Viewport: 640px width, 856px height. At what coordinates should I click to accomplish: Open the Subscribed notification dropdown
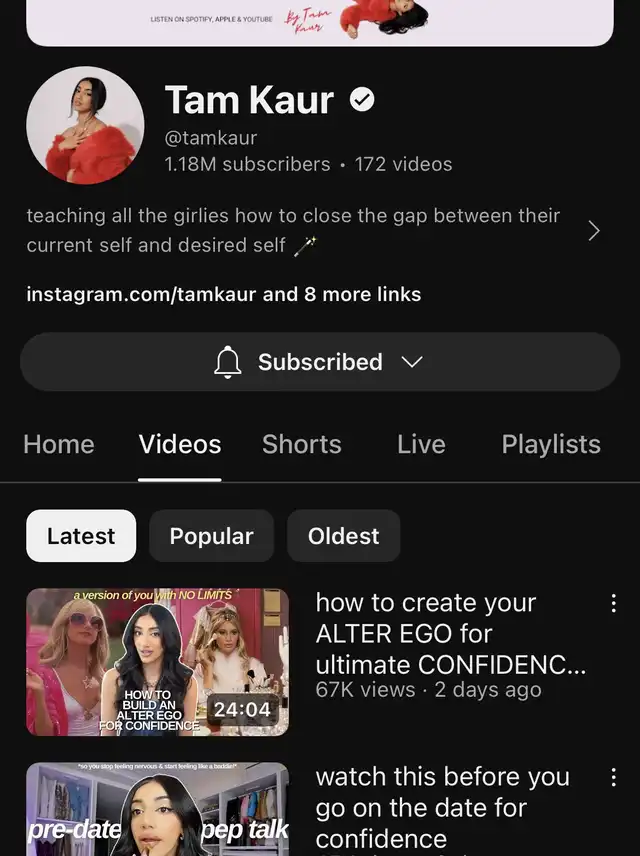[x=320, y=362]
